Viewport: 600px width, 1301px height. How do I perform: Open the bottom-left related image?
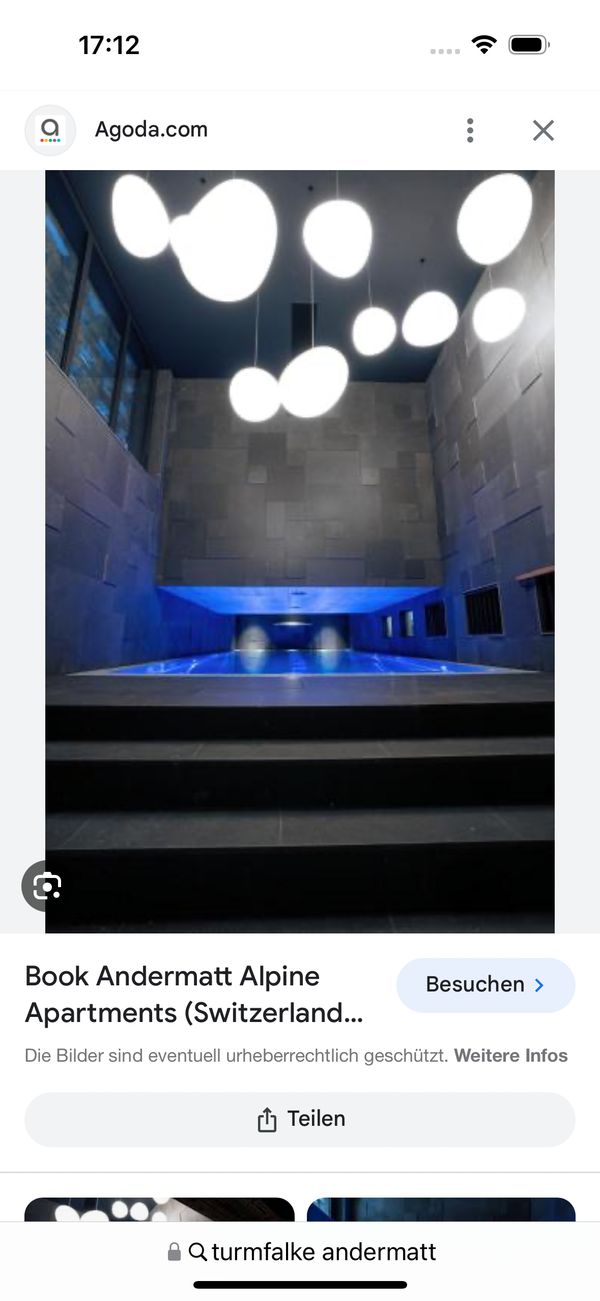[x=159, y=1210]
